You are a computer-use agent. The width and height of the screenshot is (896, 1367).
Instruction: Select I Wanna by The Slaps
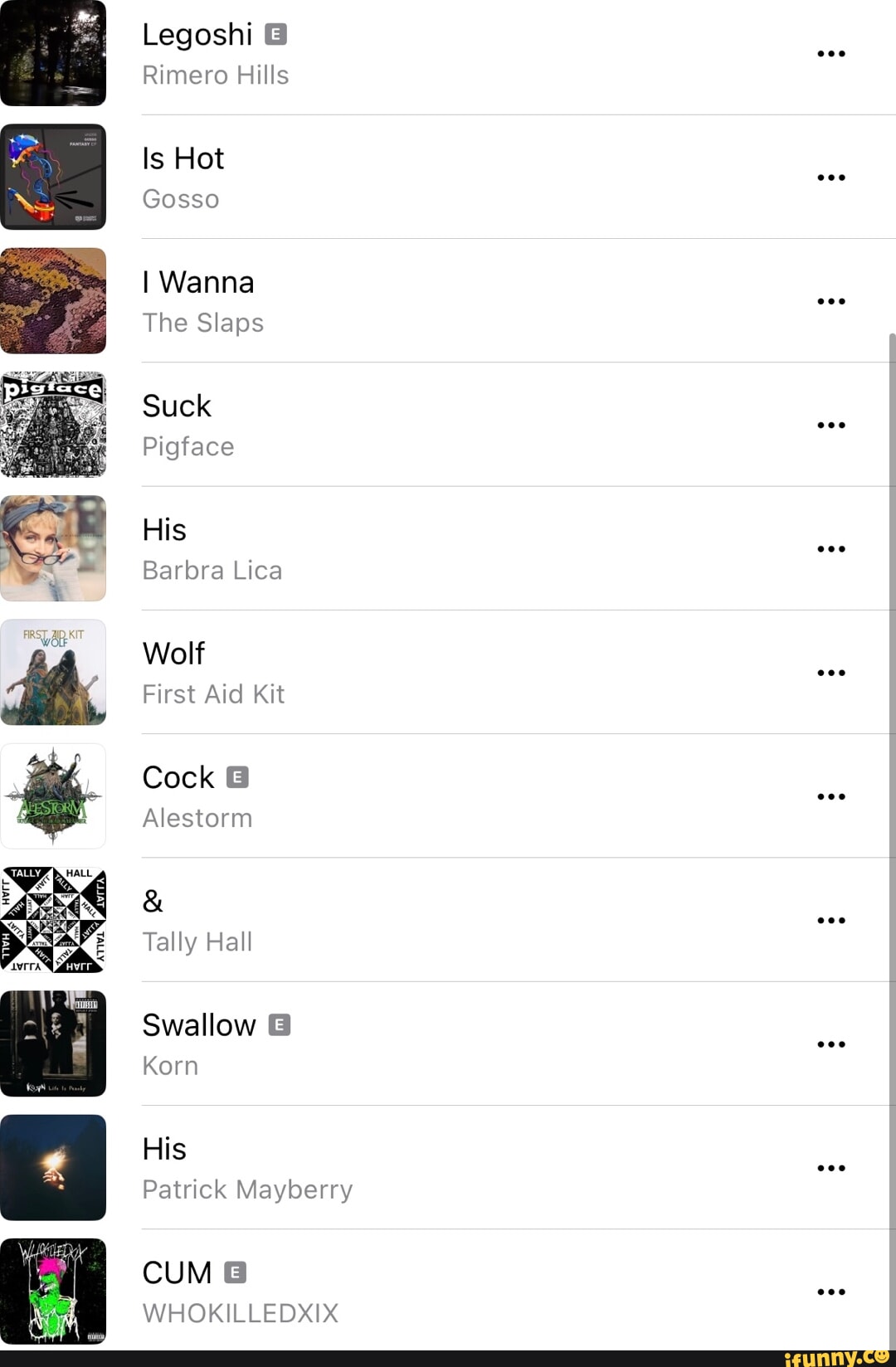pos(332,301)
